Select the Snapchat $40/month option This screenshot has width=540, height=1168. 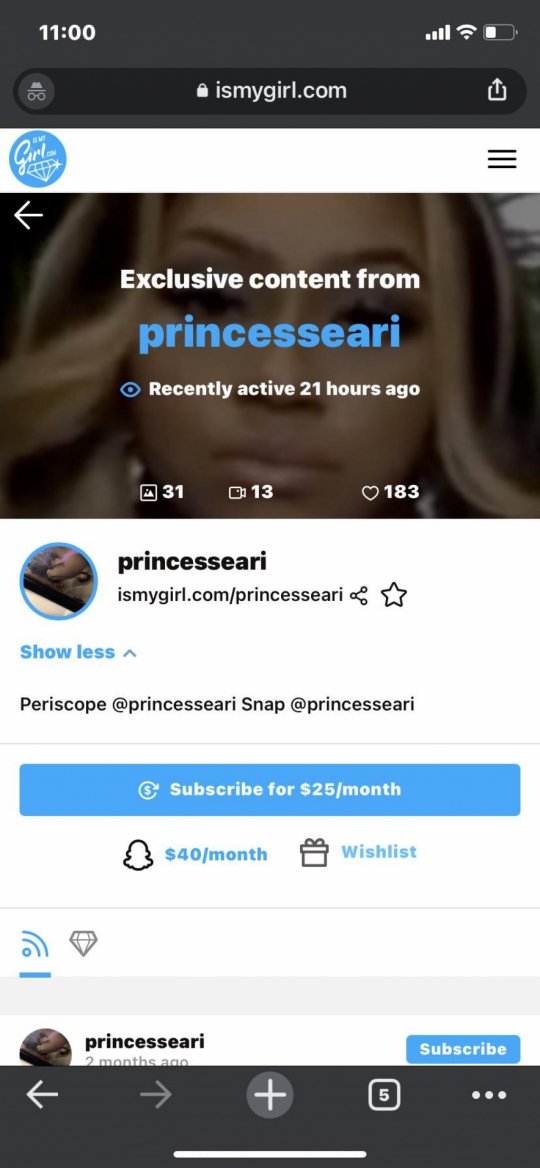click(195, 854)
